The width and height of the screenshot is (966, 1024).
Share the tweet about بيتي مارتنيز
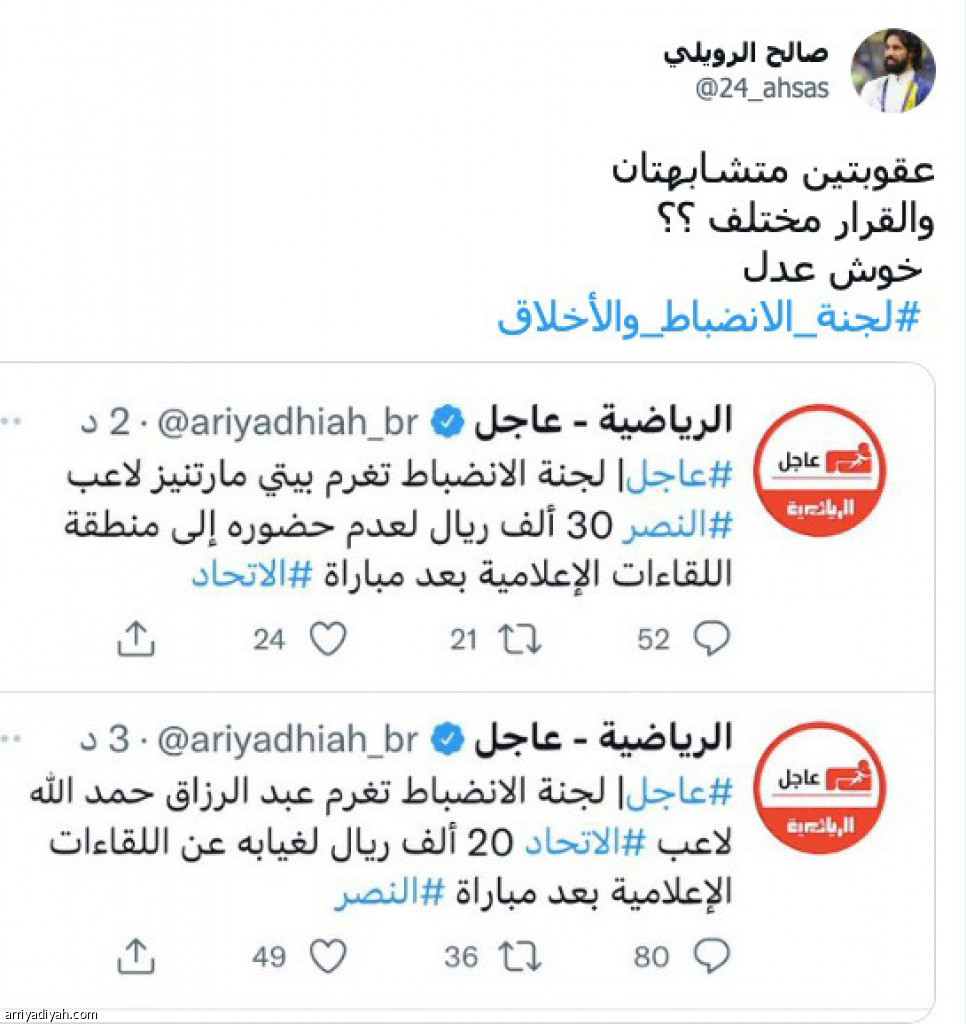click(x=135, y=640)
